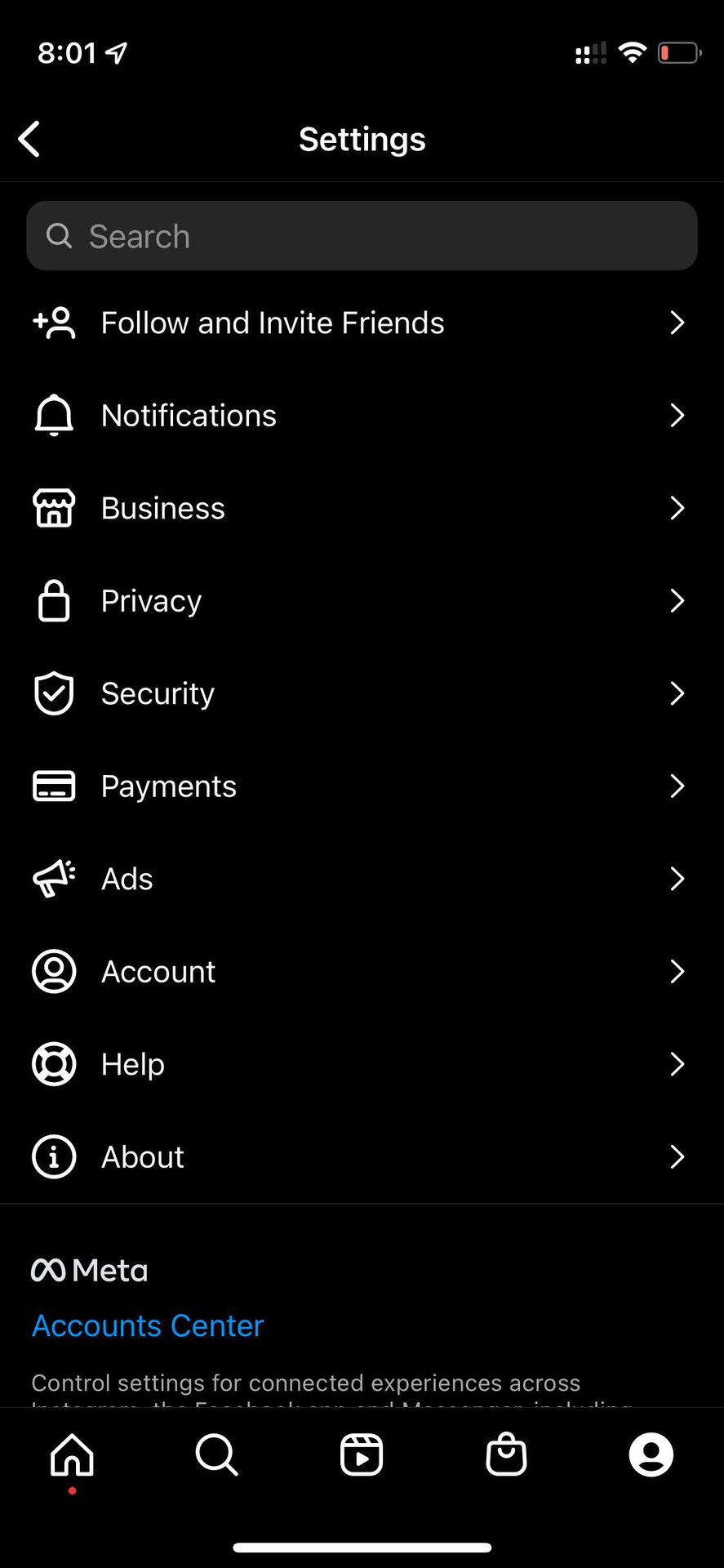Open Notifications settings
724x1568 pixels.
coord(362,416)
